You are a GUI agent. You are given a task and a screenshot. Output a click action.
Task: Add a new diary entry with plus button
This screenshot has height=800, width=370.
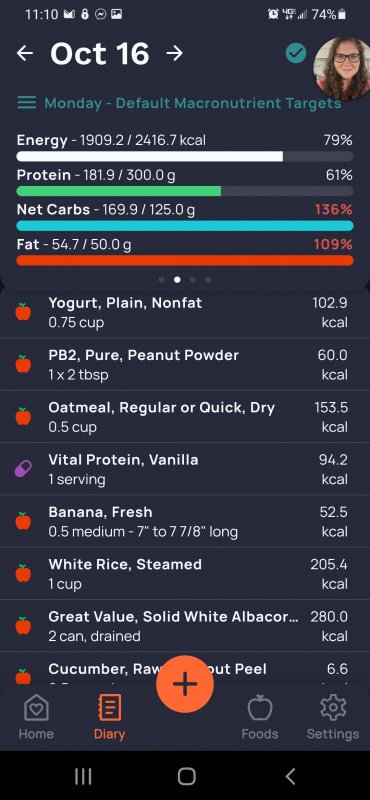point(185,684)
